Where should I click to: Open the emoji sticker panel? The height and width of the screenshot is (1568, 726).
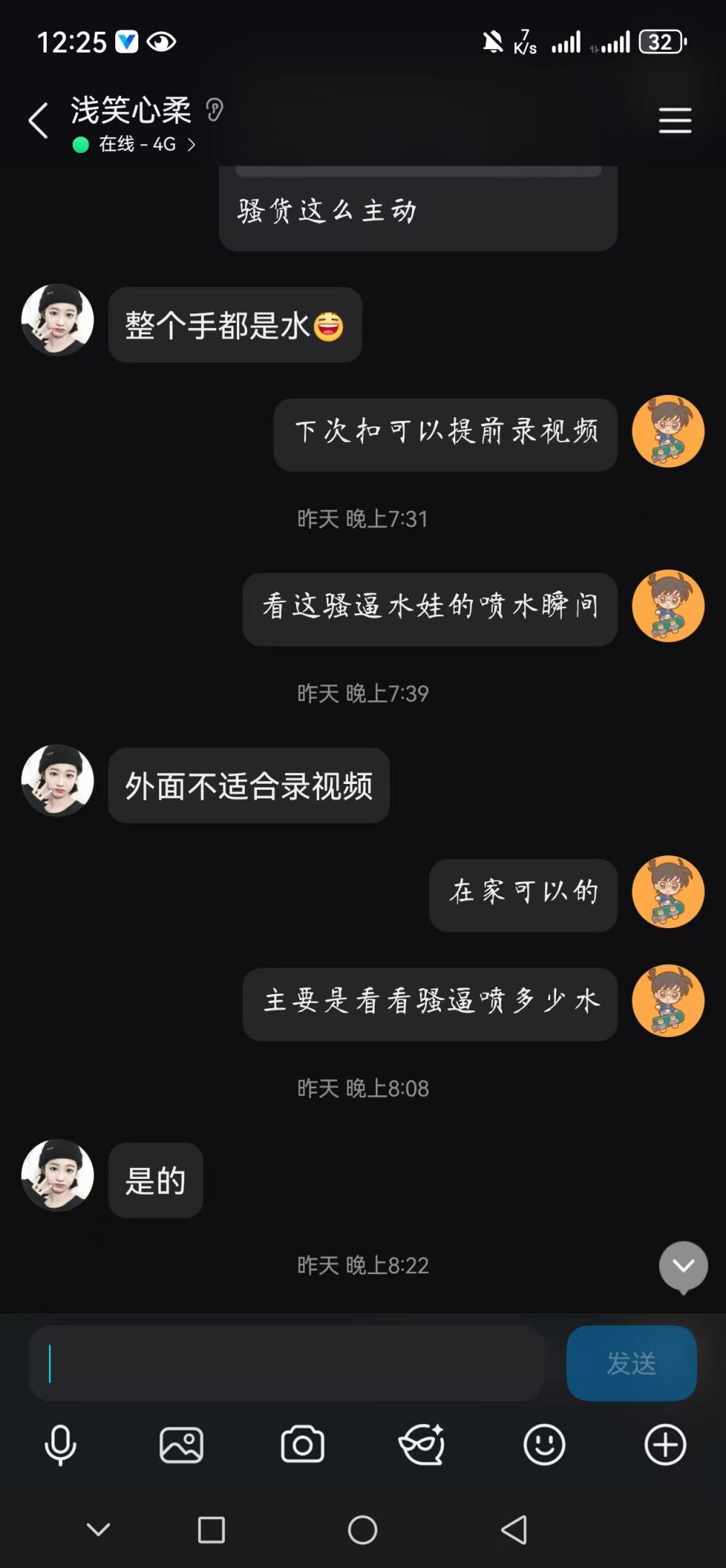coord(544,1445)
